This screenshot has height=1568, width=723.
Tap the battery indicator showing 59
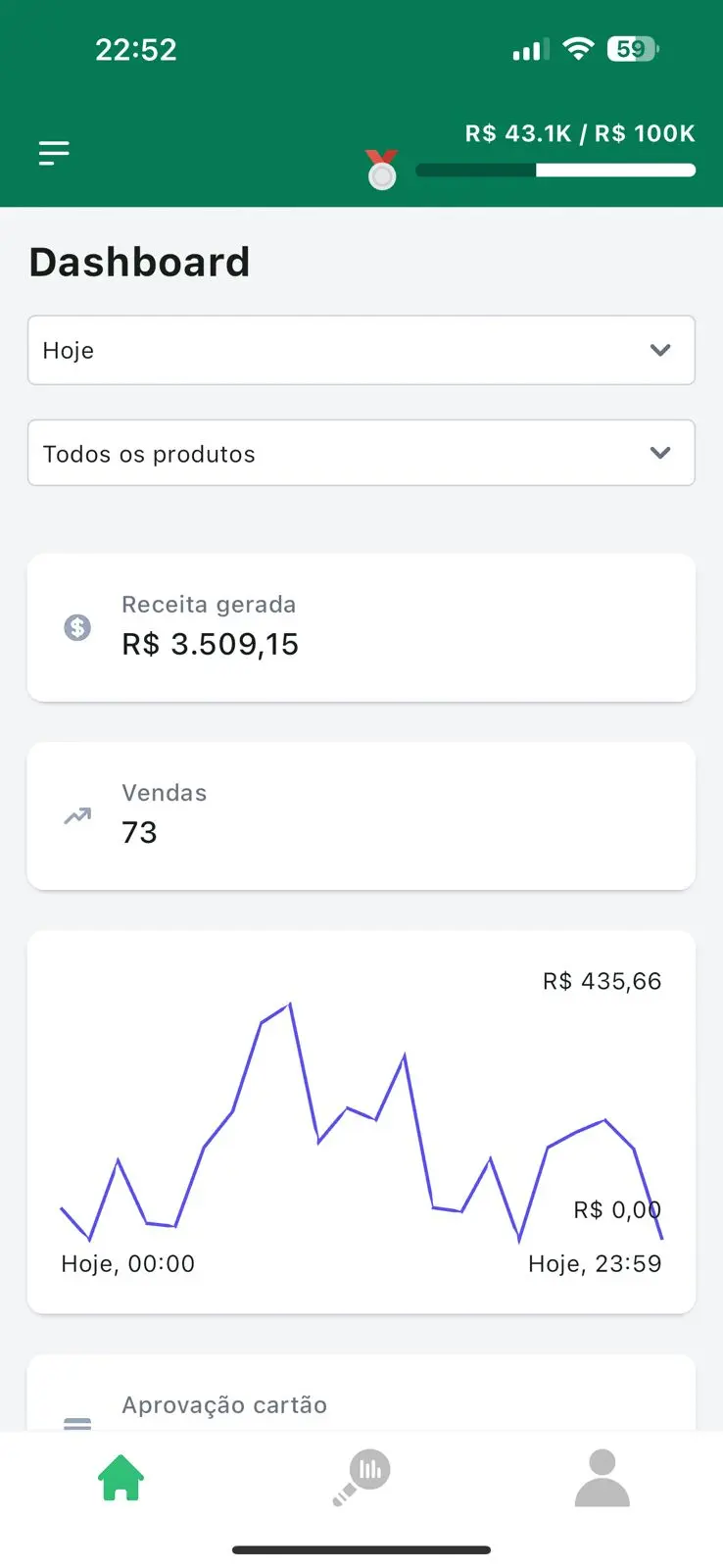(x=632, y=47)
